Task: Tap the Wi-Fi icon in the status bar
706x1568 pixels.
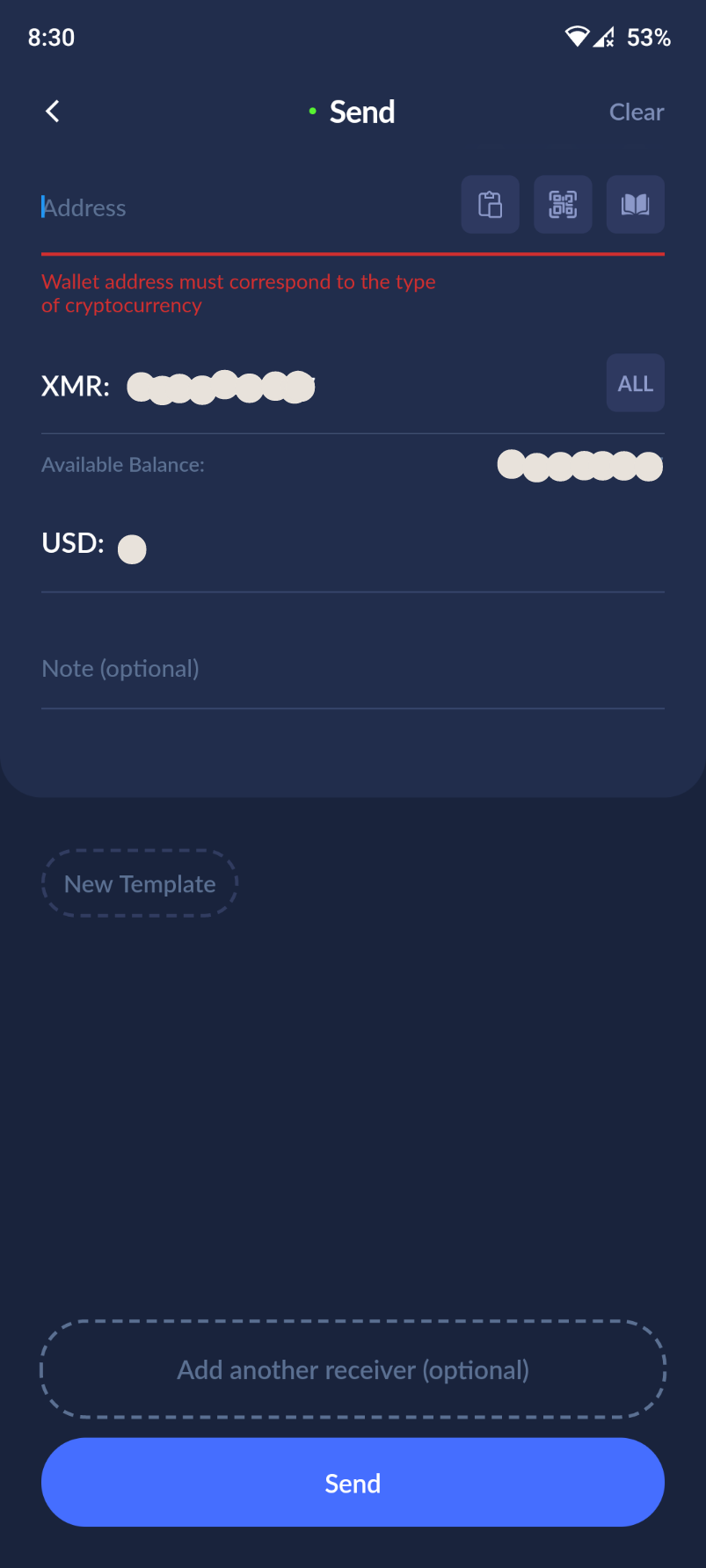Action: (x=576, y=37)
